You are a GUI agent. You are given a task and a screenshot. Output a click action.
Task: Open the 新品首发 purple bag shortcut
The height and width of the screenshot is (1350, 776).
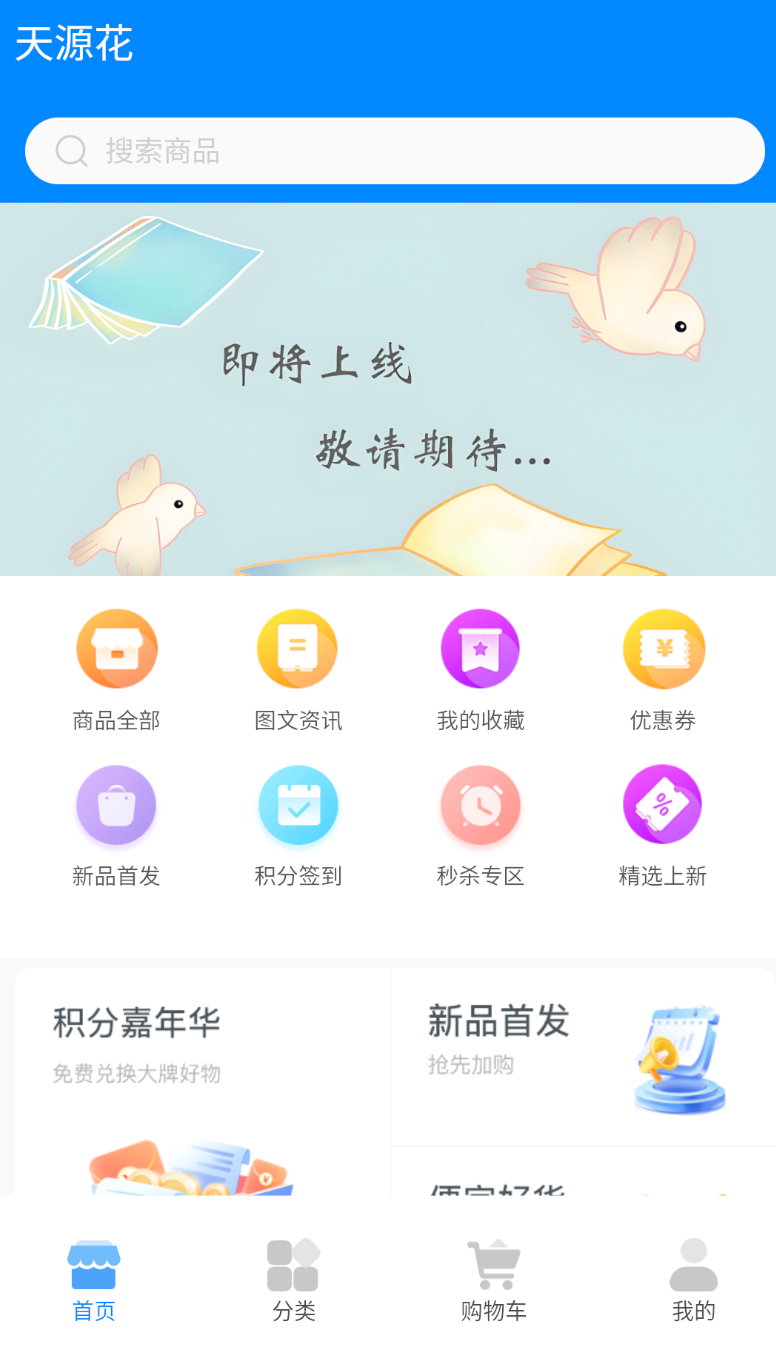116,826
